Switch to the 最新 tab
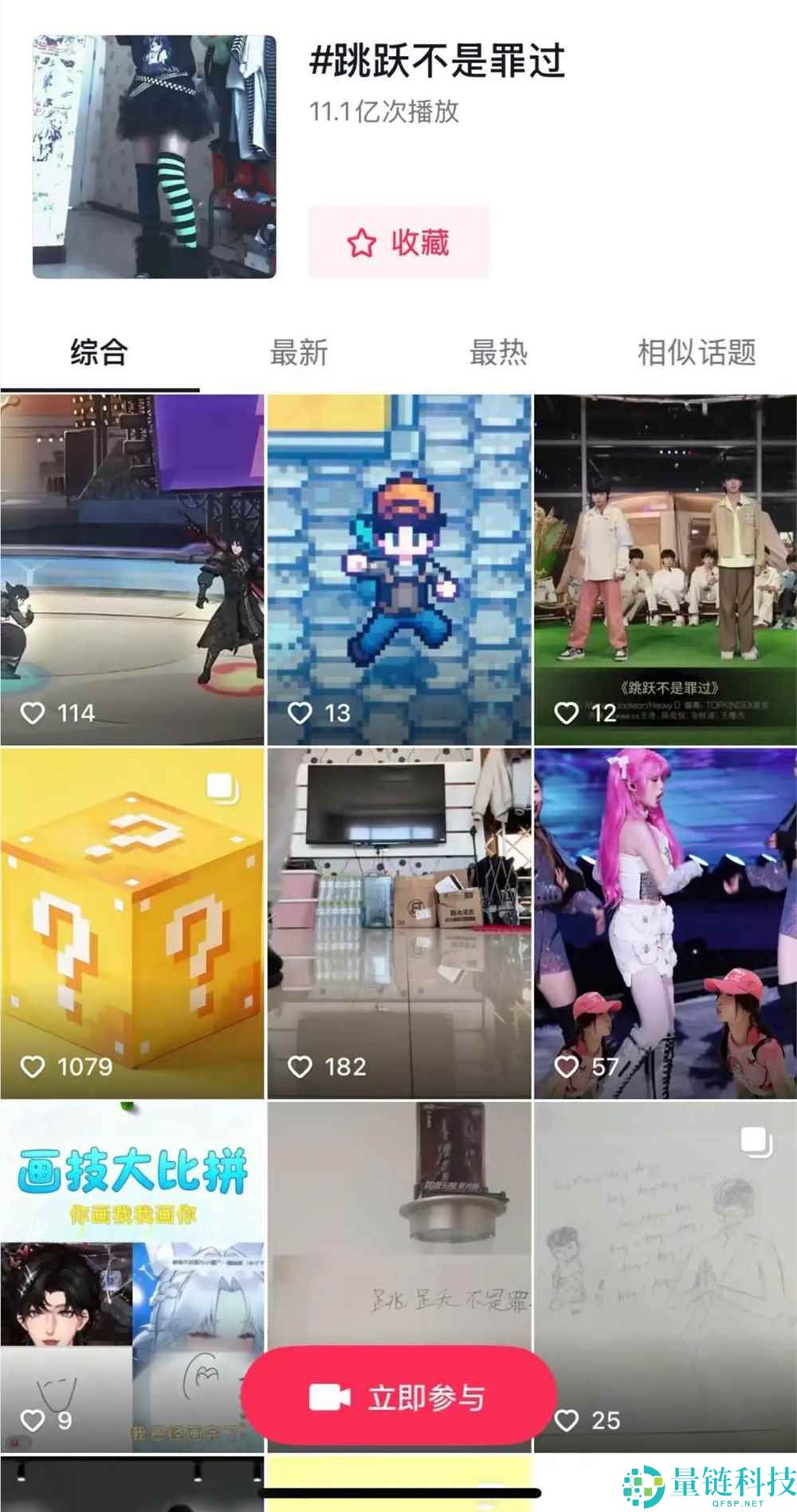 pos(300,354)
